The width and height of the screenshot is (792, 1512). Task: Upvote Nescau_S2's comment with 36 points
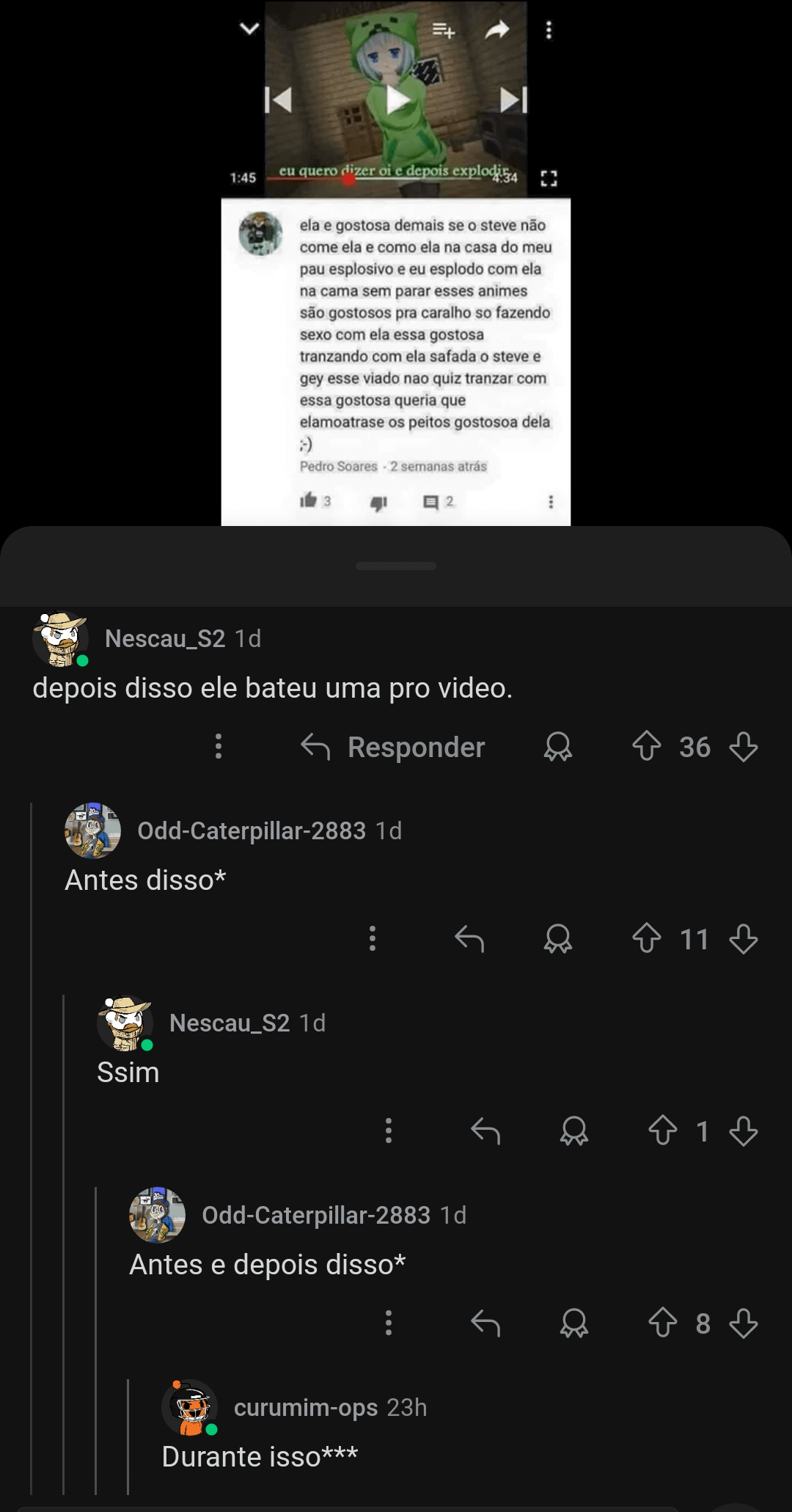pos(646,747)
